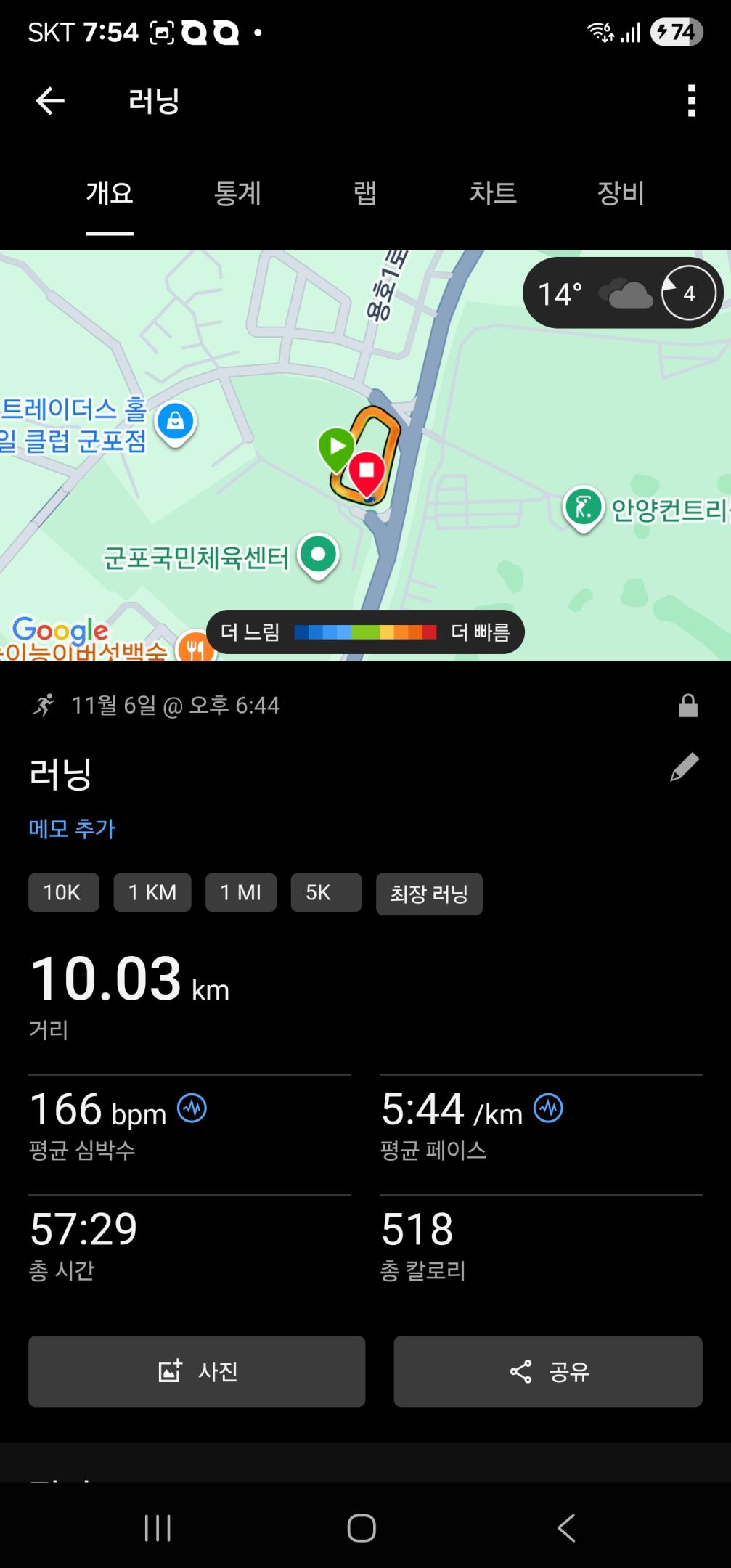Select the 10K achievement badge

pyautogui.click(x=63, y=893)
